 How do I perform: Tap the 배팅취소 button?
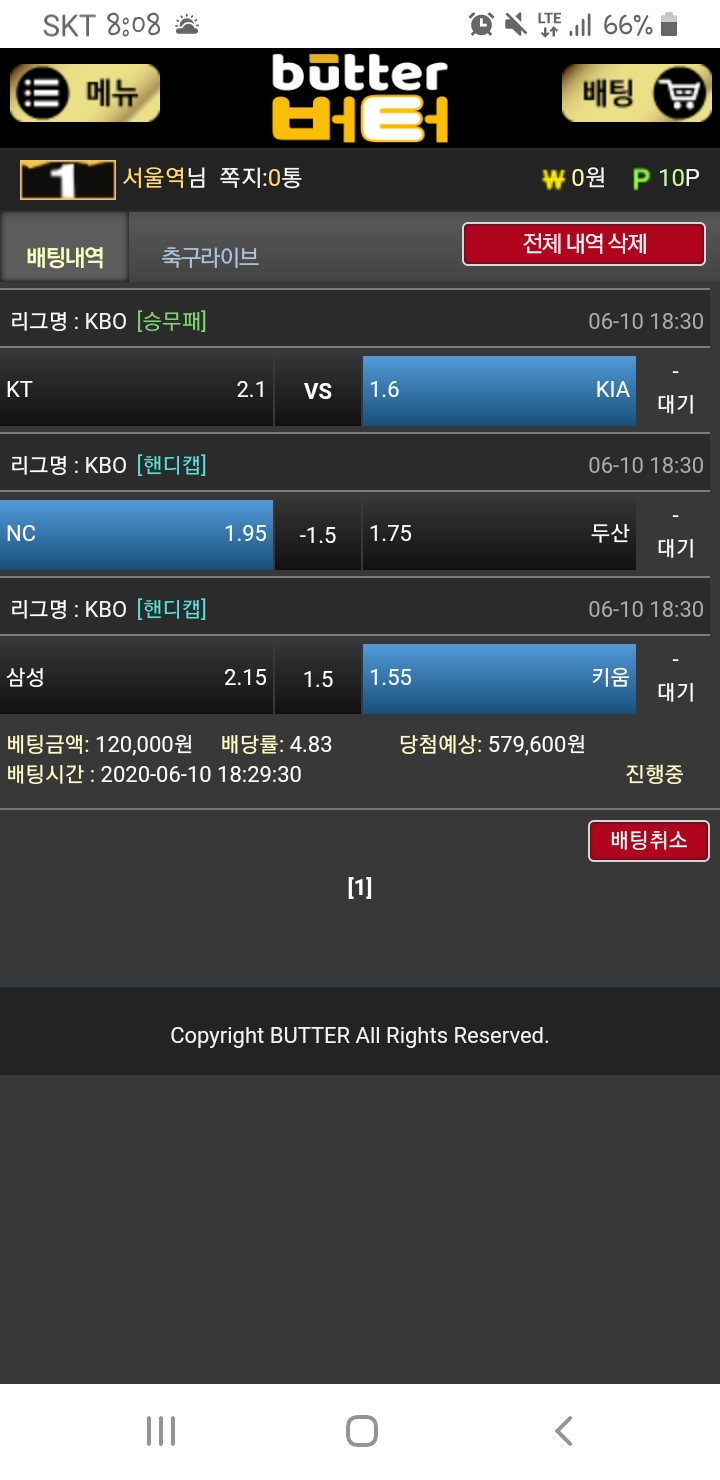click(648, 840)
